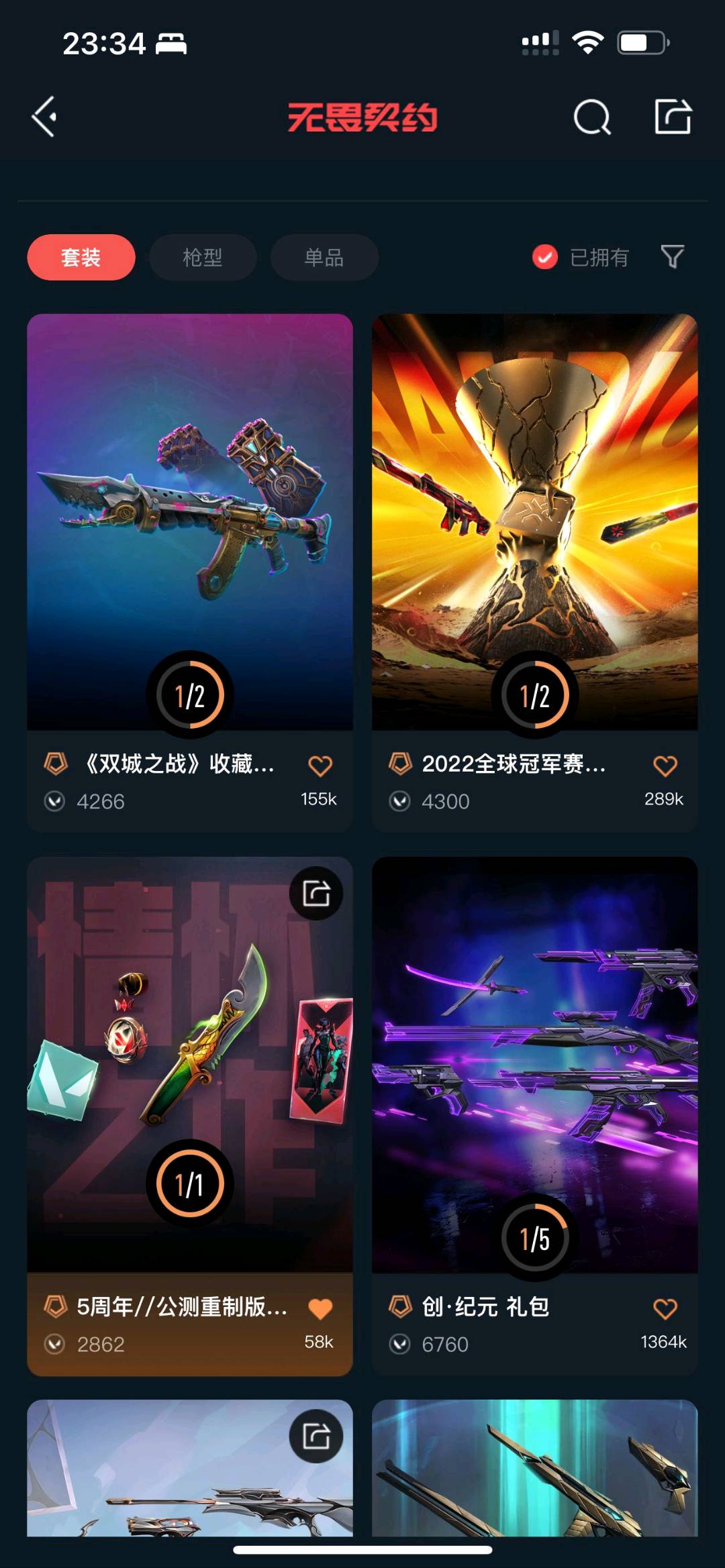
Task: Like the 创·纪元 礼包 bundle
Action: pos(665,1308)
